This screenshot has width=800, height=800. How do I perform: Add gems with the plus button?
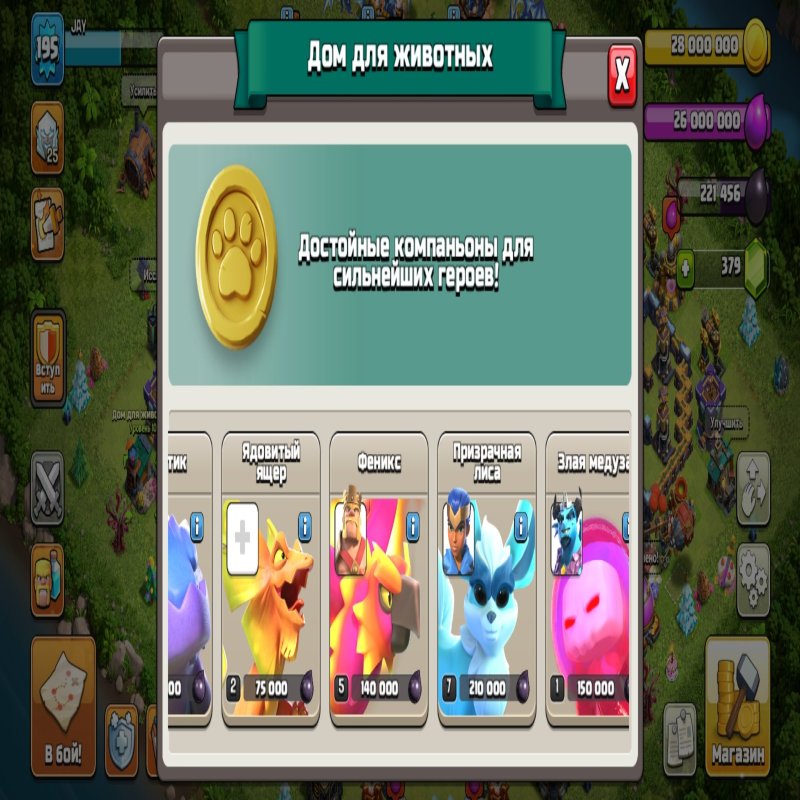[x=686, y=267]
